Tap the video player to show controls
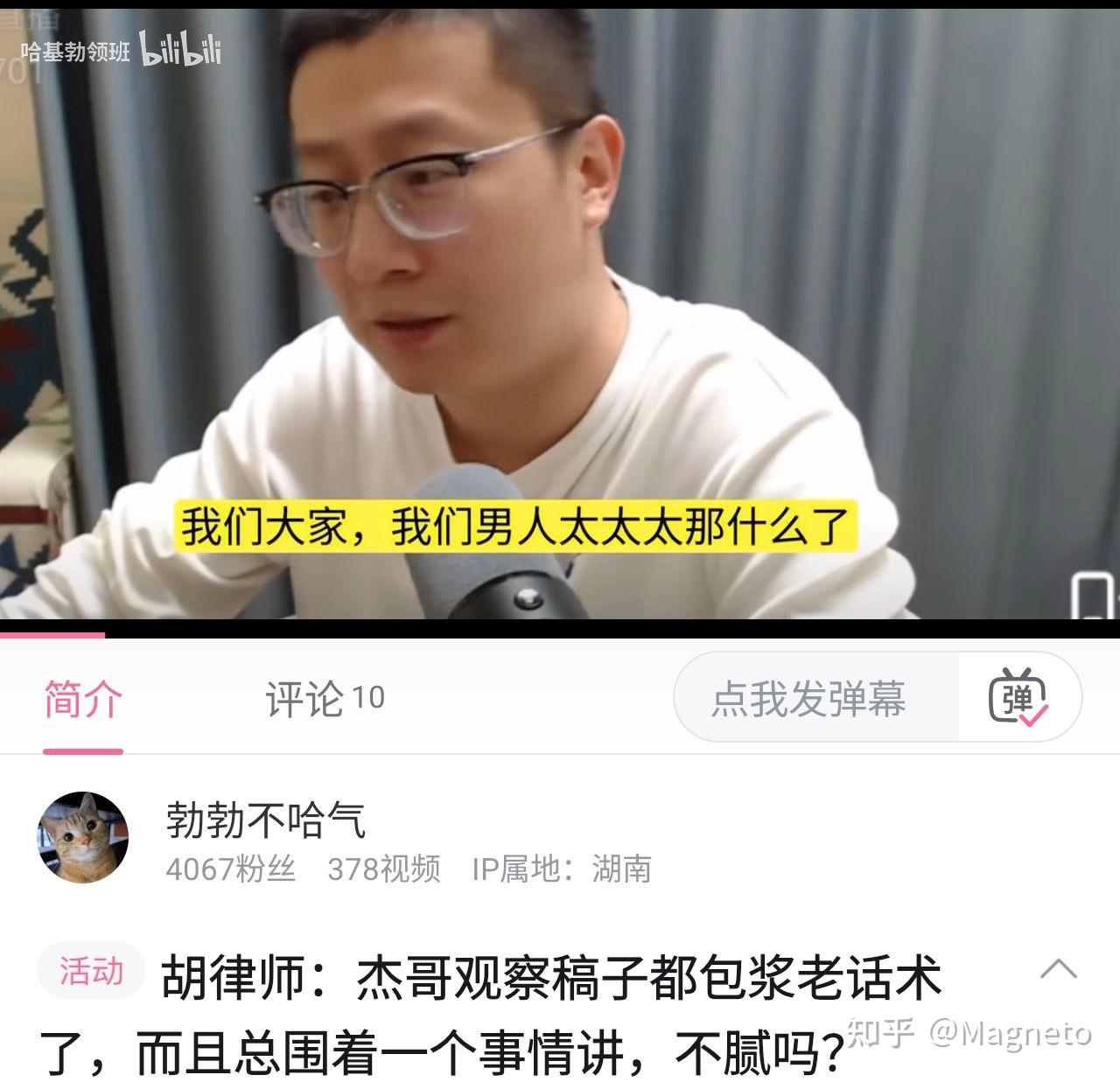 point(560,315)
